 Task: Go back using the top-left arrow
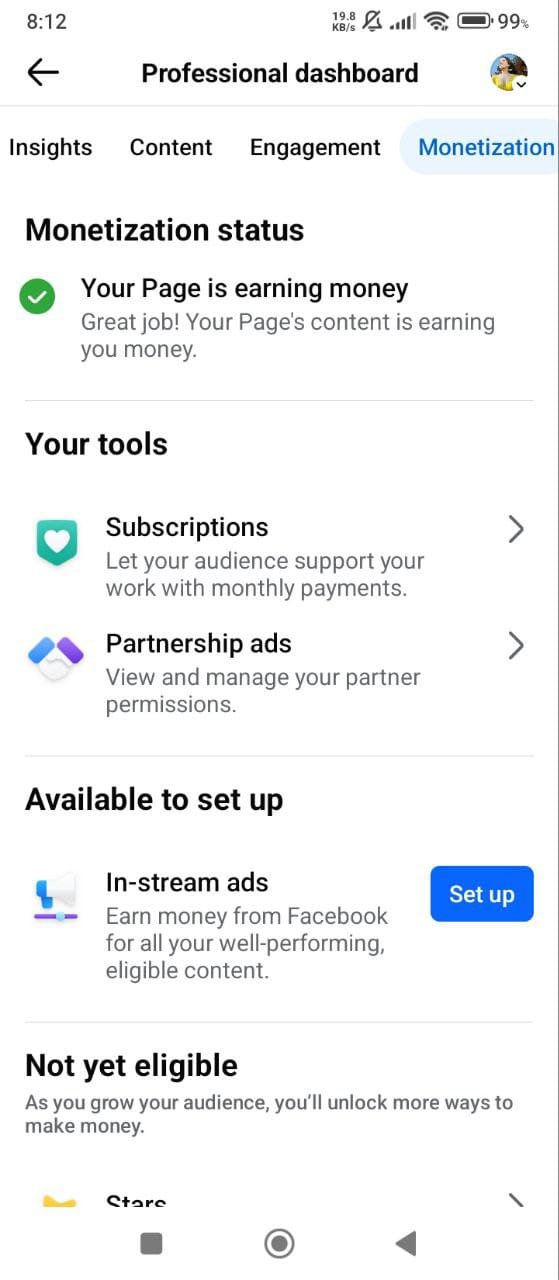point(43,72)
